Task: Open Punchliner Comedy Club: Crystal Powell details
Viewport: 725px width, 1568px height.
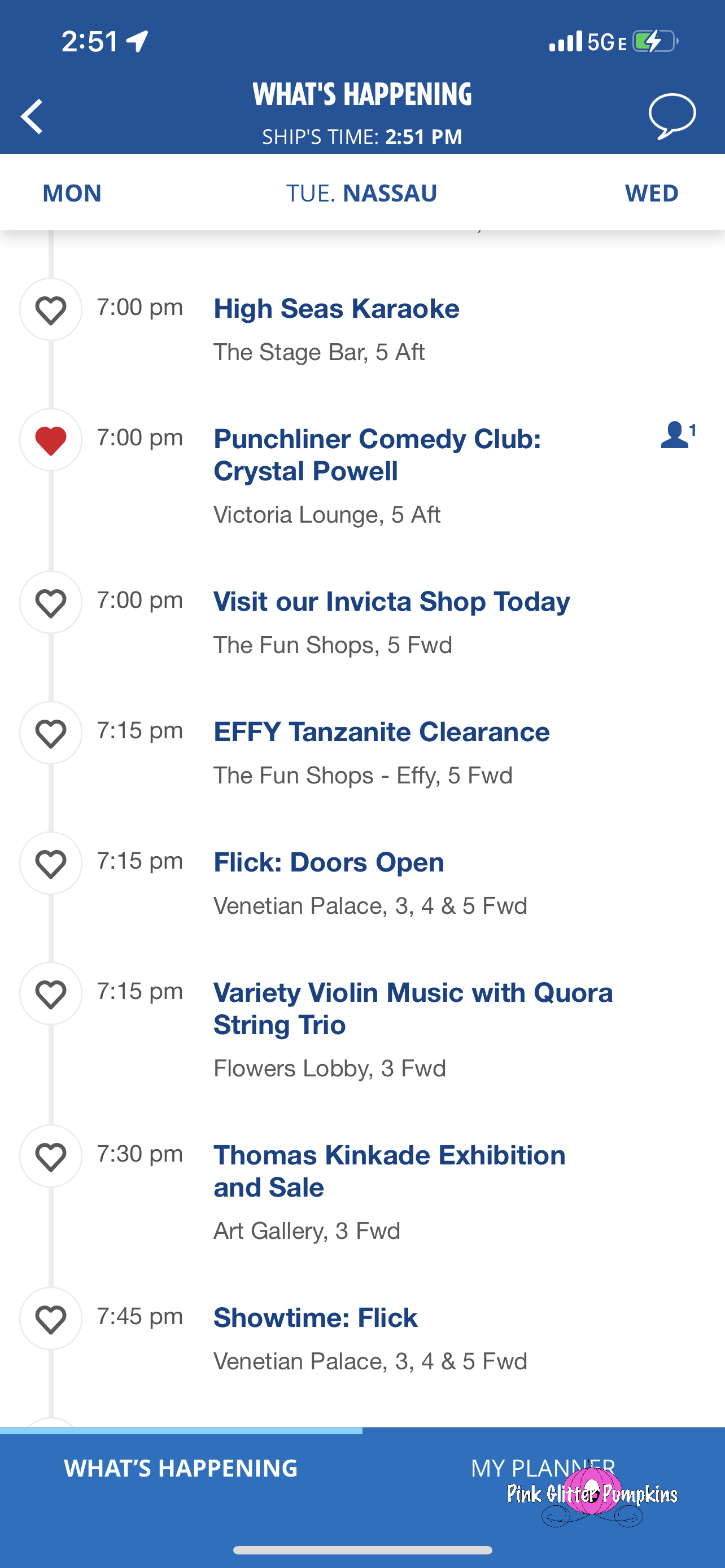Action: pos(377,455)
